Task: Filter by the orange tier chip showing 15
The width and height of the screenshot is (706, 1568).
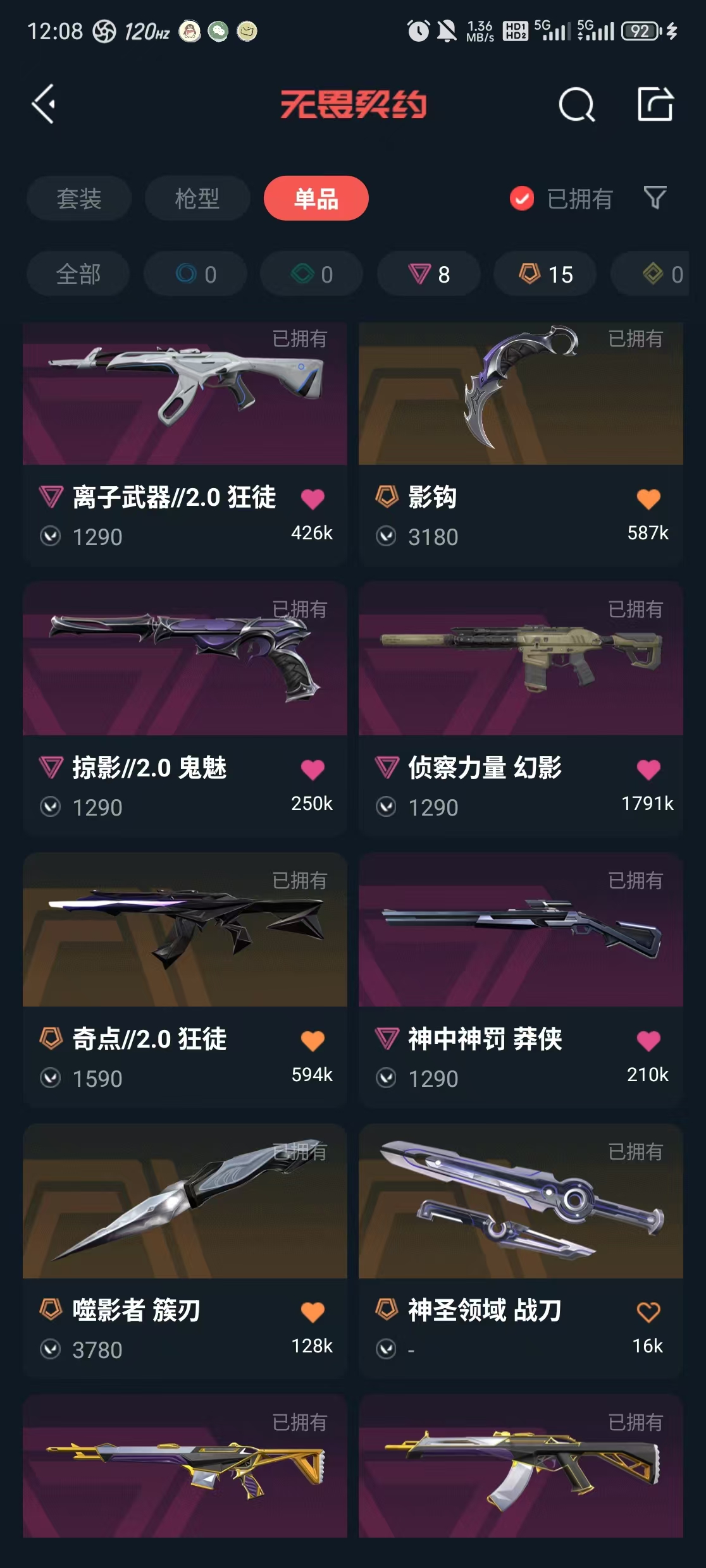Action: pos(545,274)
